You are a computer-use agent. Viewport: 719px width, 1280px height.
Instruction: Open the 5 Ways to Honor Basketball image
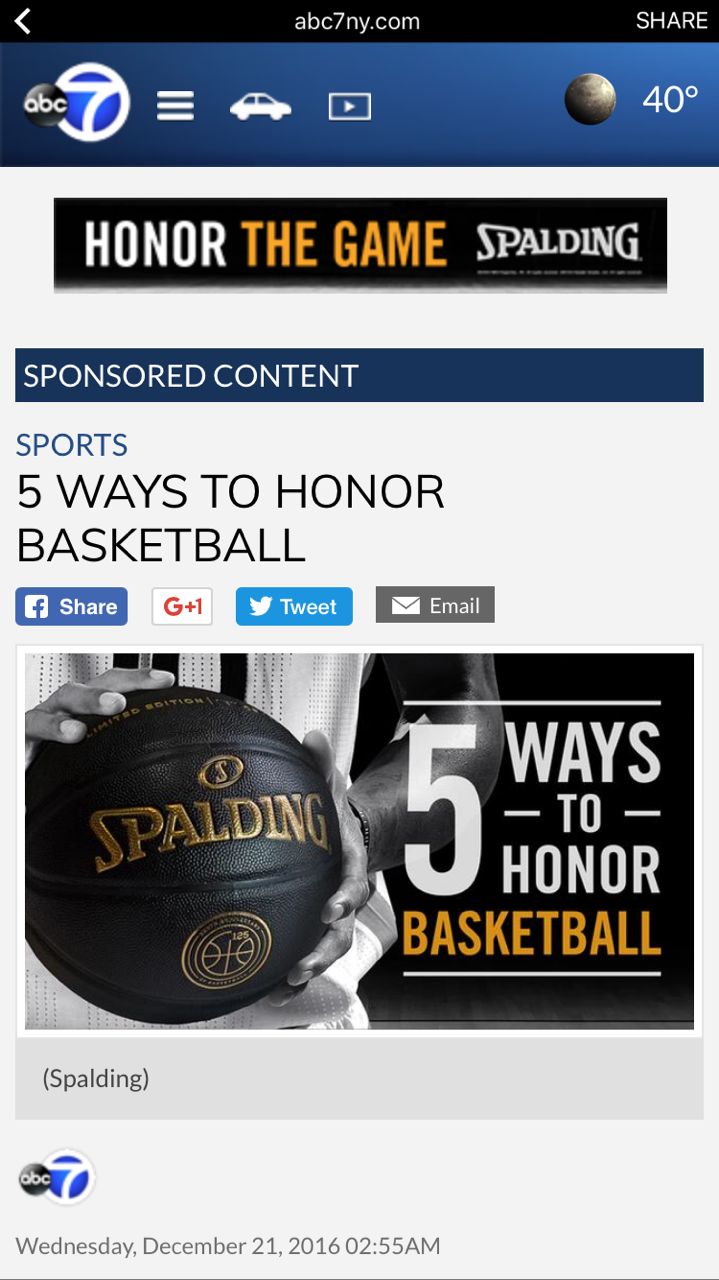(x=359, y=841)
